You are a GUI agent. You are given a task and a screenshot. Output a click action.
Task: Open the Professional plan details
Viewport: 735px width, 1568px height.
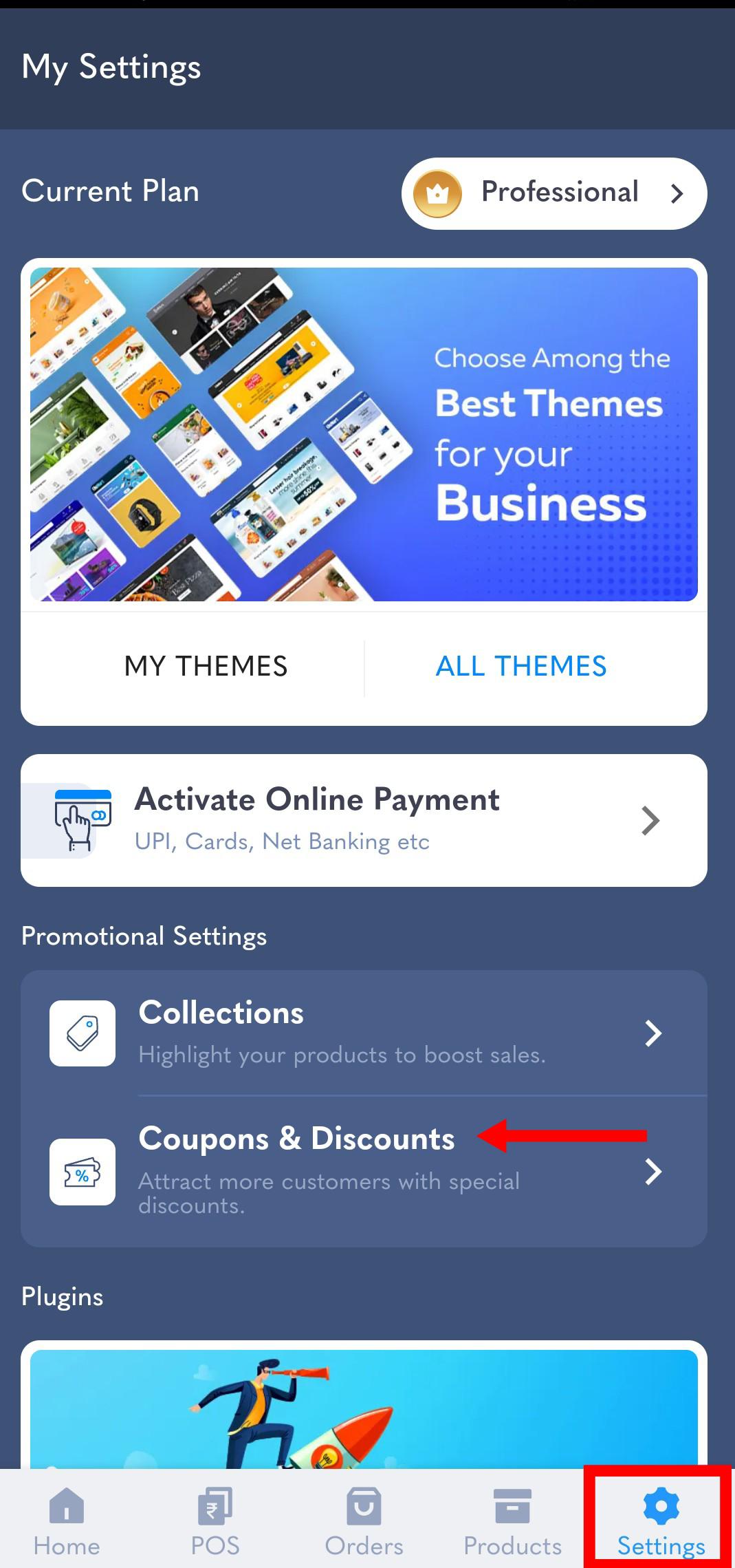pos(554,193)
